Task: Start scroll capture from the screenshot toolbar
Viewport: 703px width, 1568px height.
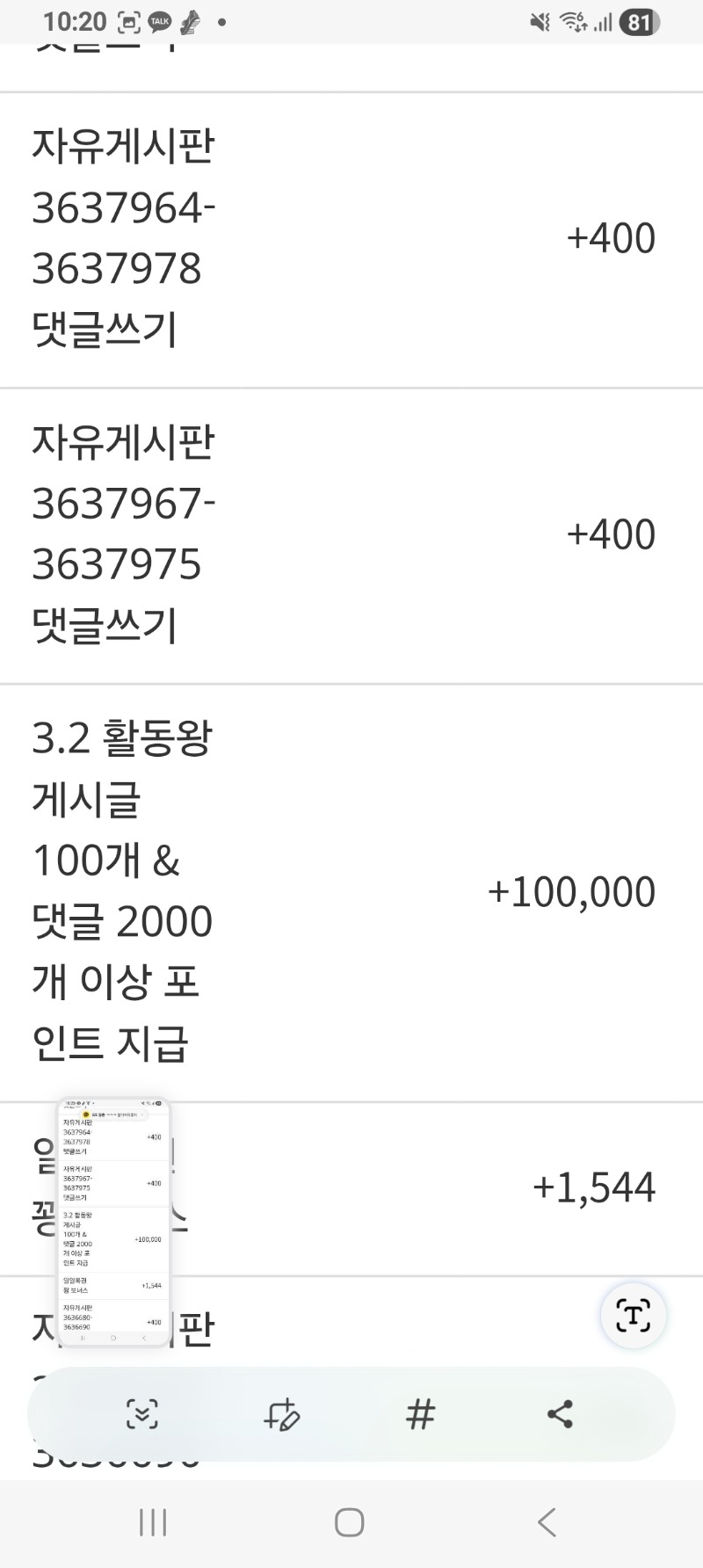Action: (x=142, y=1414)
